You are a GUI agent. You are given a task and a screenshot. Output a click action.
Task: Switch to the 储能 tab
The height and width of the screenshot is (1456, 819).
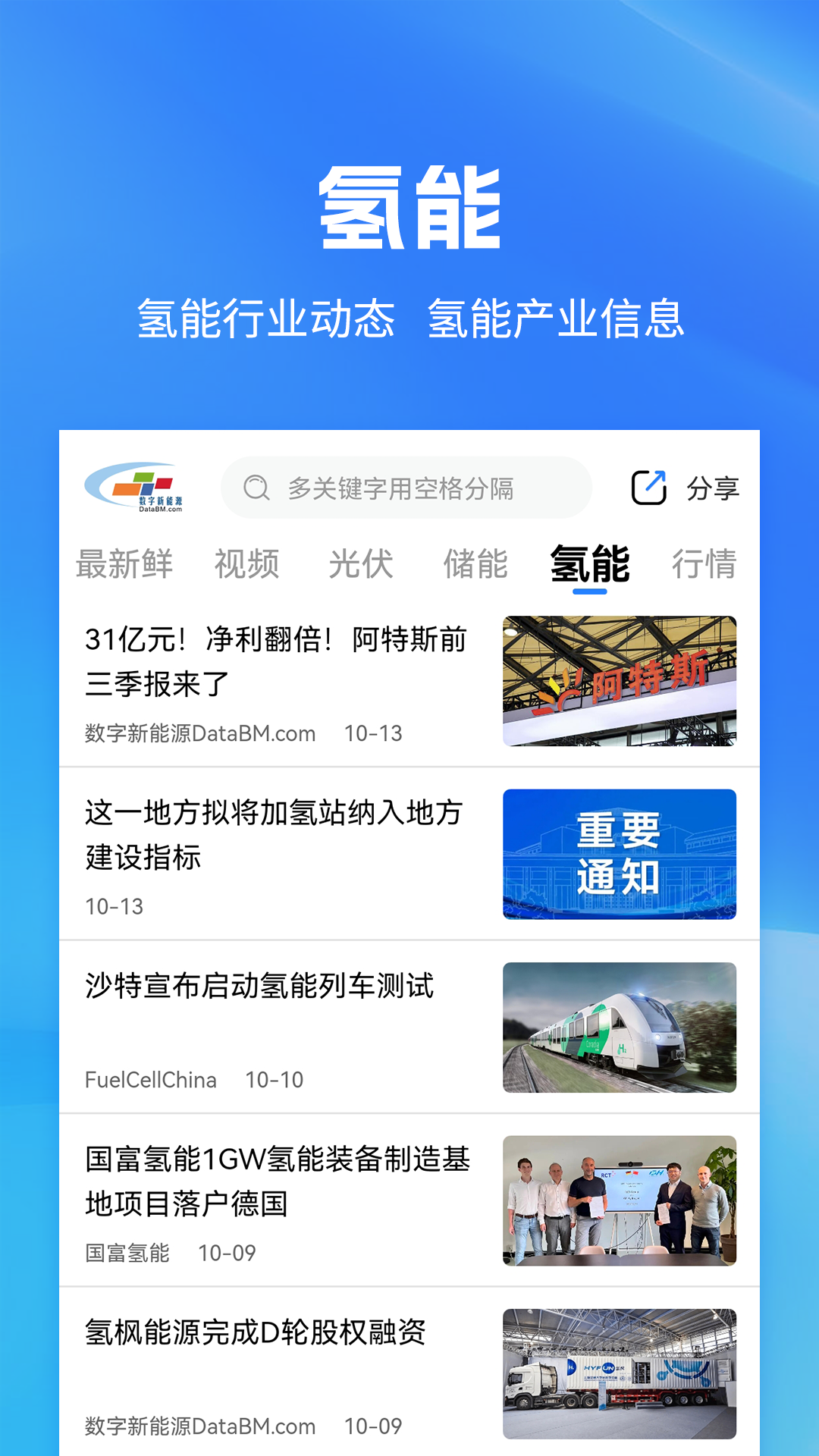pyautogui.click(x=475, y=563)
